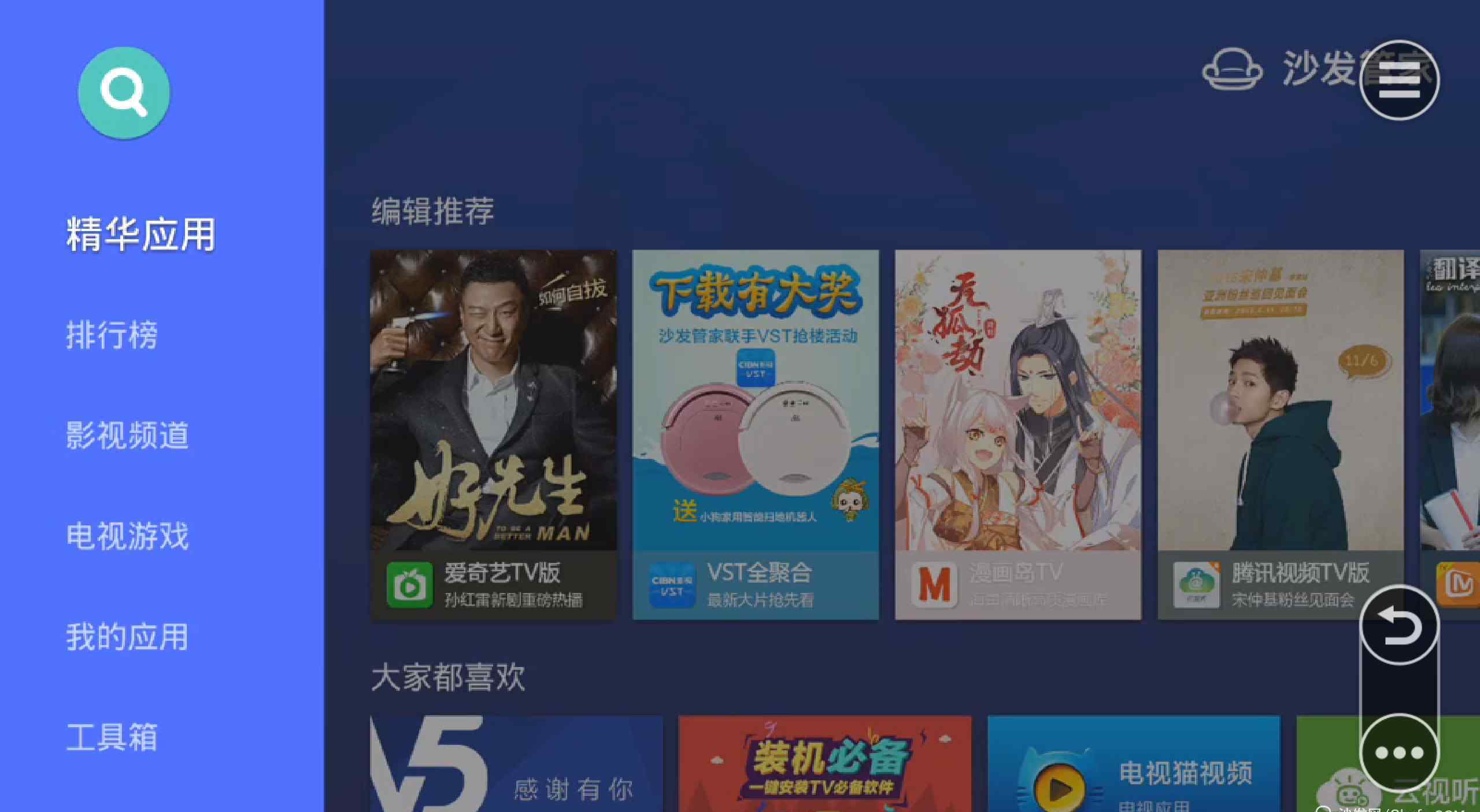Open the 装机必备 banner
1480x812 pixels.
click(825, 764)
